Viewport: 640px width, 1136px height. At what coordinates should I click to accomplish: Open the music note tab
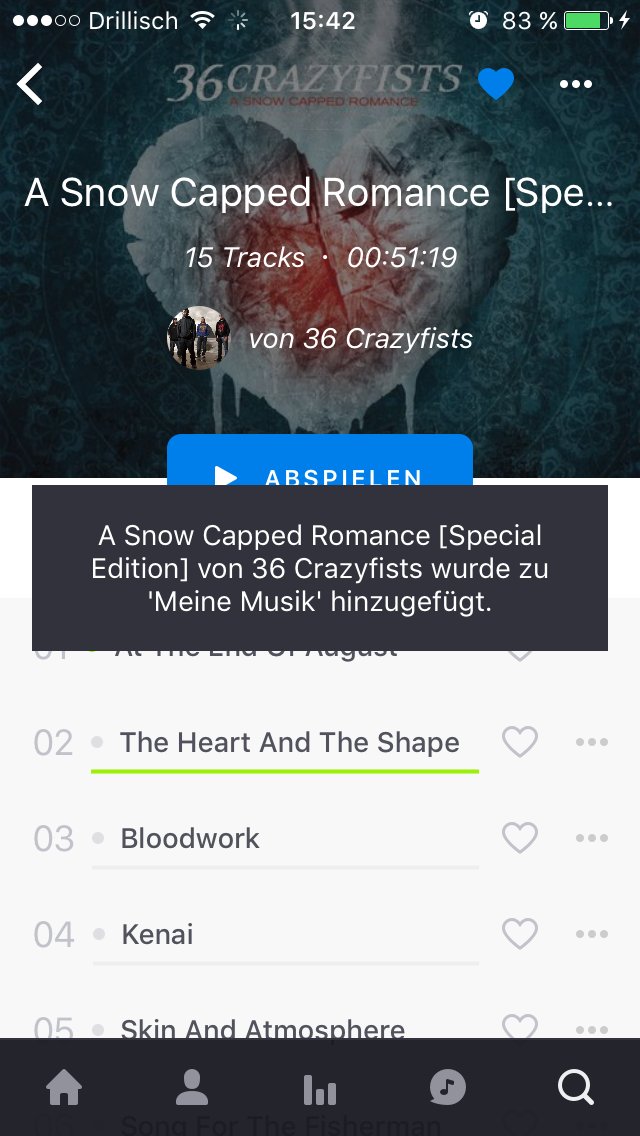point(447,1087)
